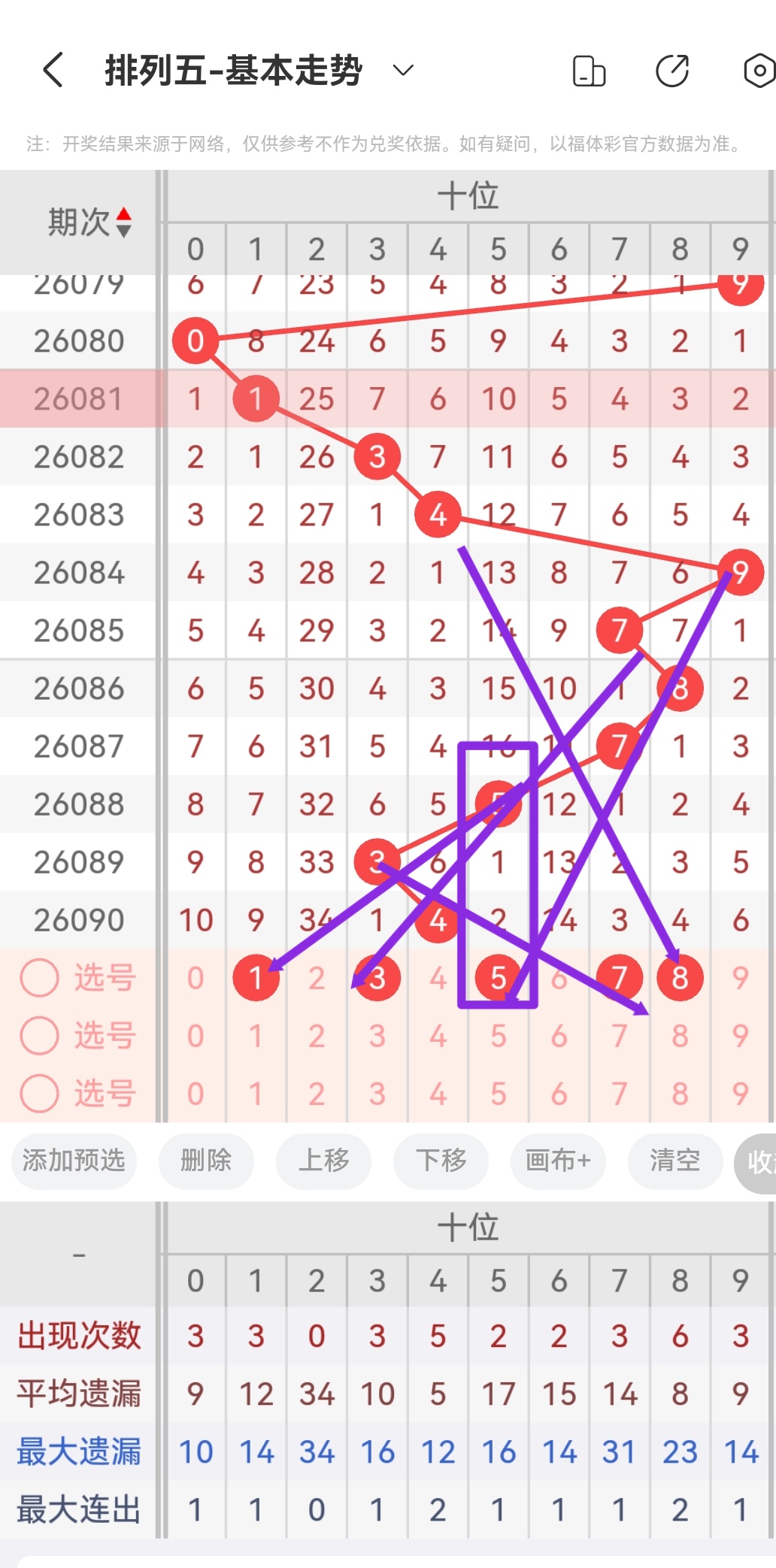Click the share icon in top bar

pyautogui.click(x=671, y=70)
